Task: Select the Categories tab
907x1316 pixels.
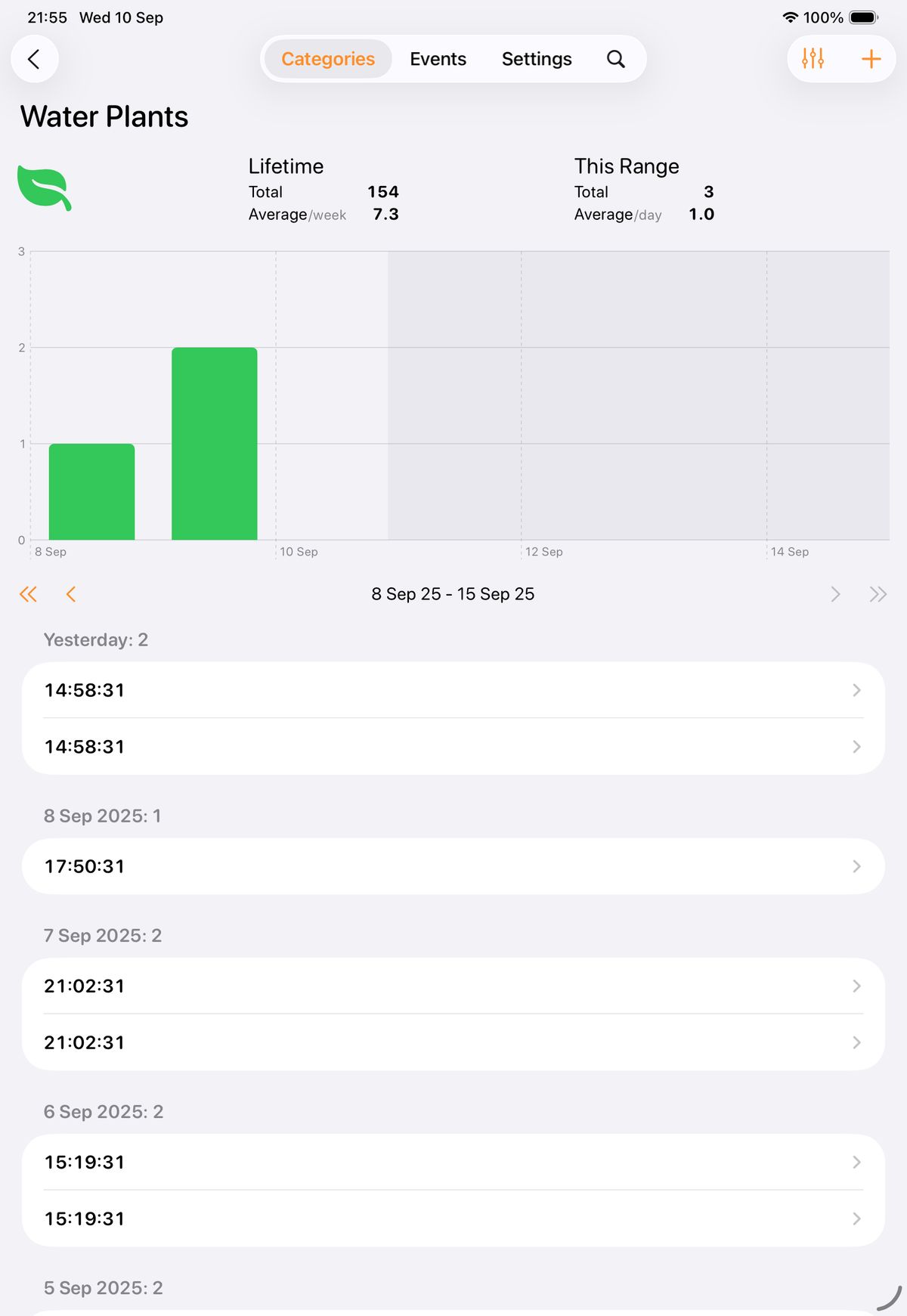Action: 328,59
